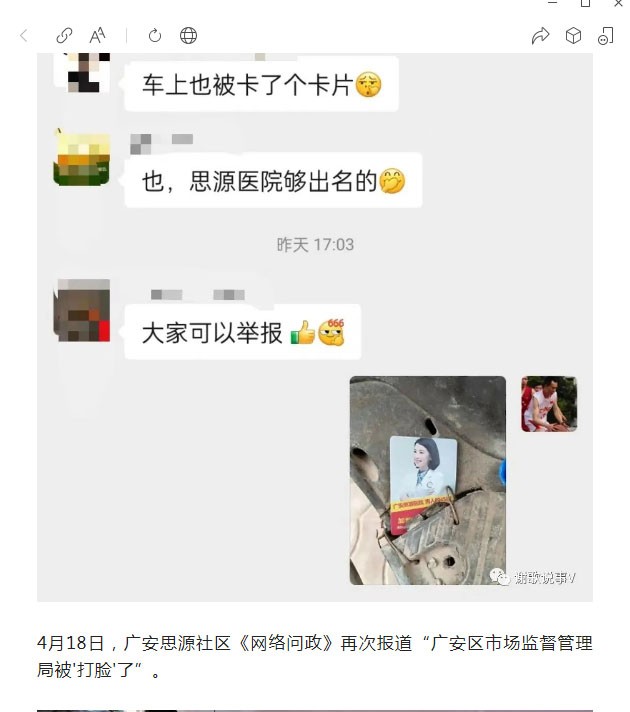Open the article in the default browser
The height and width of the screenshot is (712, 630).
point(188,36)
